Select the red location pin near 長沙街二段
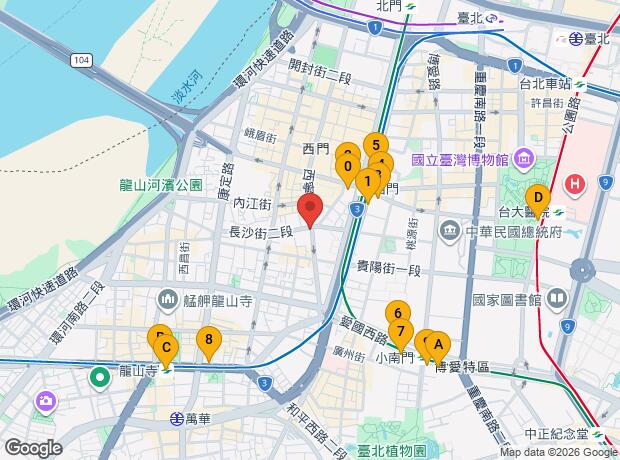Viewport: 620px width, 460px height. point(310,210)
